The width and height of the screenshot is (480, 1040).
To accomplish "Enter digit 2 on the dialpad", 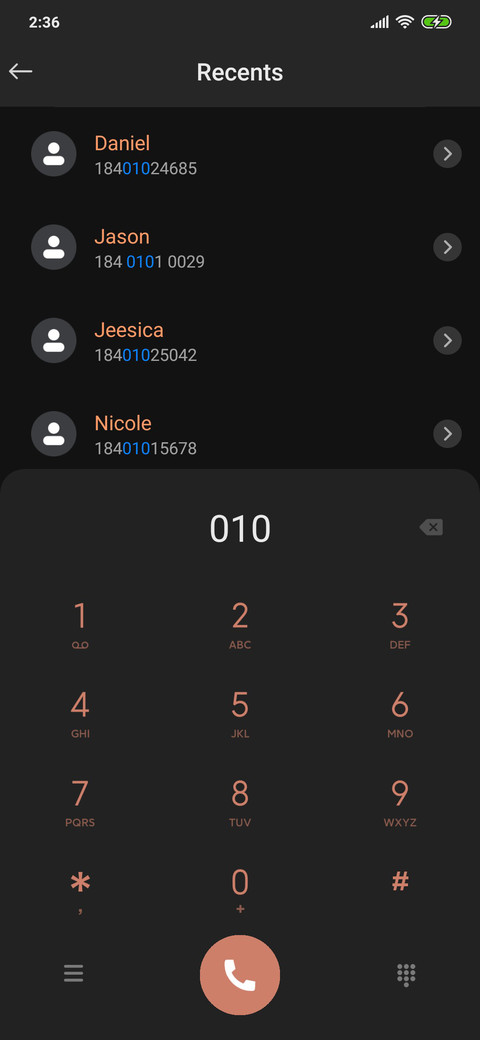I will (240, 625).
